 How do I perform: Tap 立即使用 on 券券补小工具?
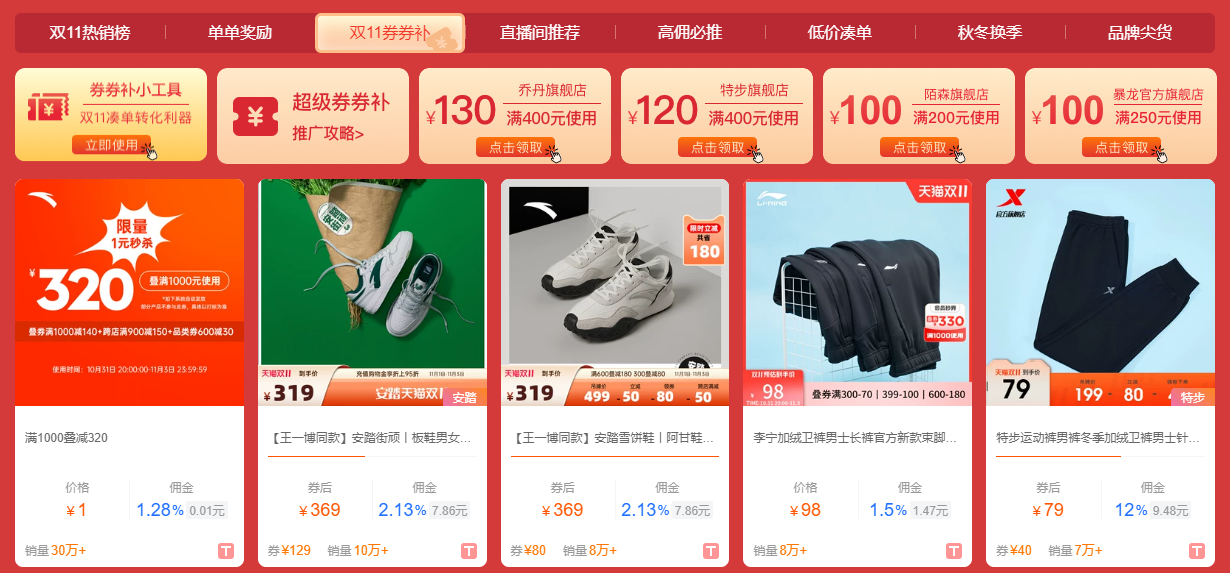(111, 146)
